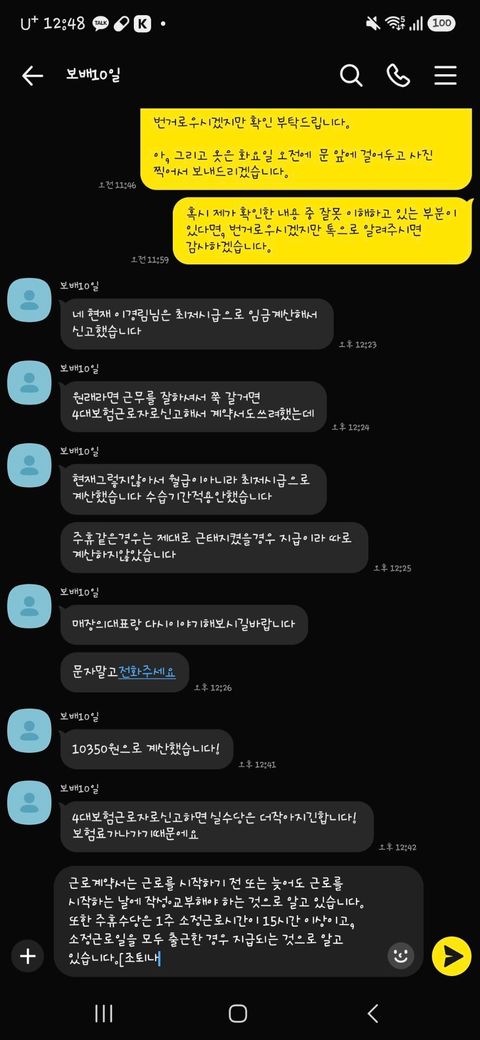Open the emoticon picker
The height and width of the screenshot is (1040, 480).
(400, 956)
